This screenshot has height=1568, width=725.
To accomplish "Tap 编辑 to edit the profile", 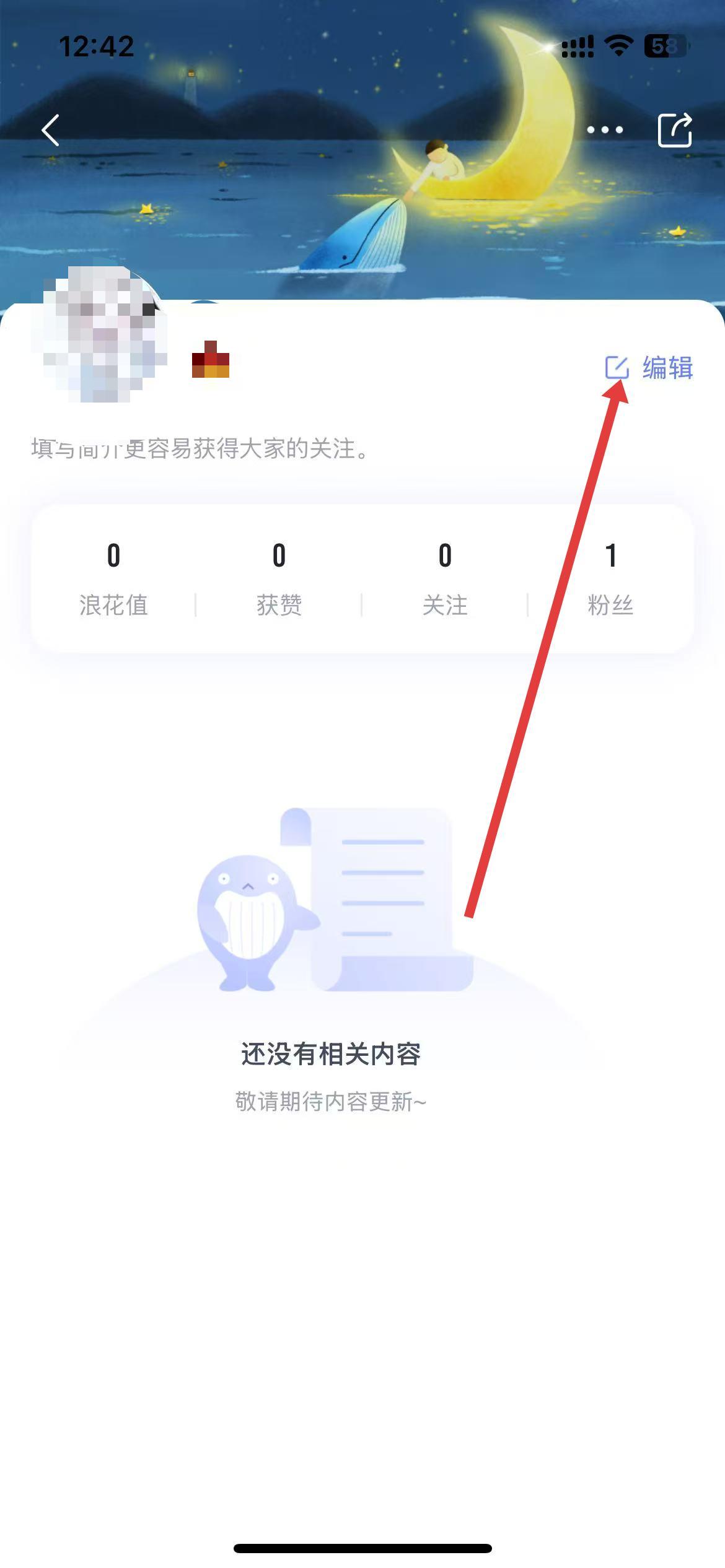I will (649, 368).
